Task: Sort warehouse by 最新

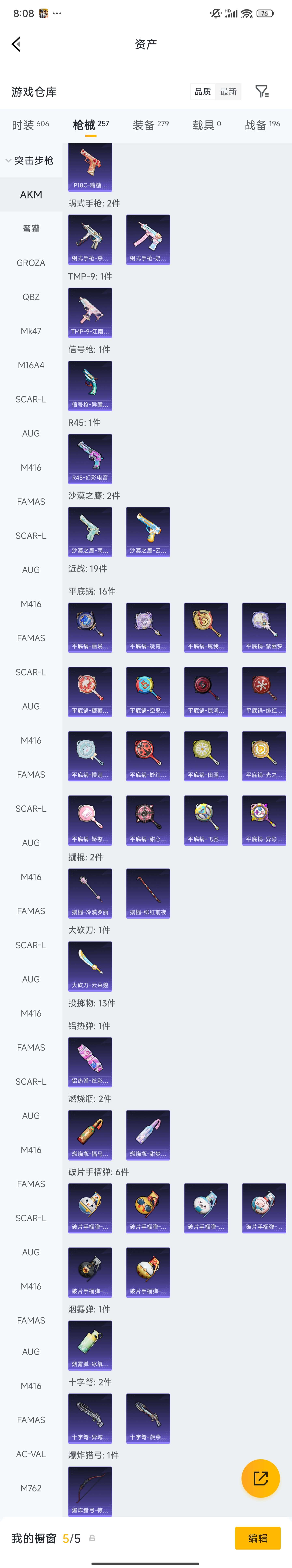Action: [228, 91]
